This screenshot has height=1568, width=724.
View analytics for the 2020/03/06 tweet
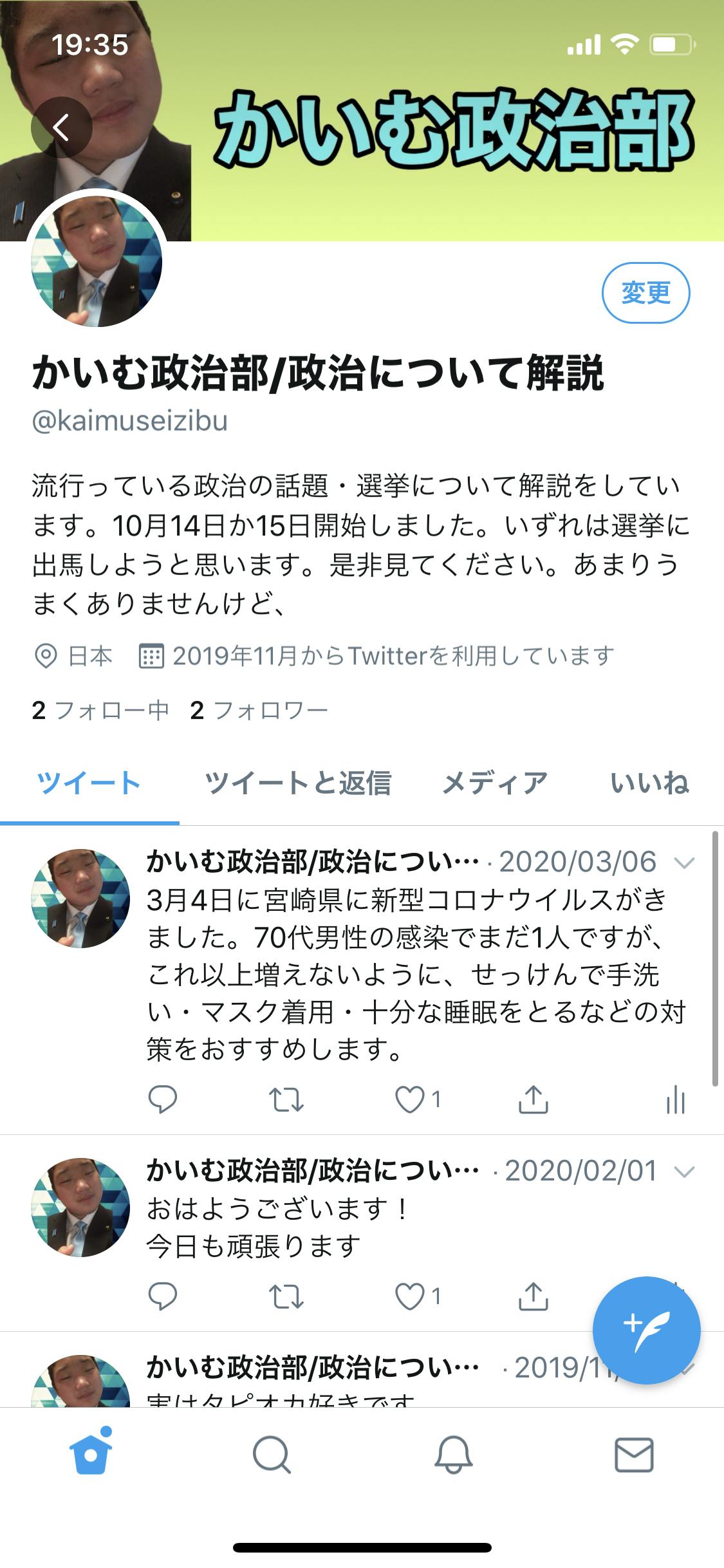pyautogui.click(x=675, y=1099)
